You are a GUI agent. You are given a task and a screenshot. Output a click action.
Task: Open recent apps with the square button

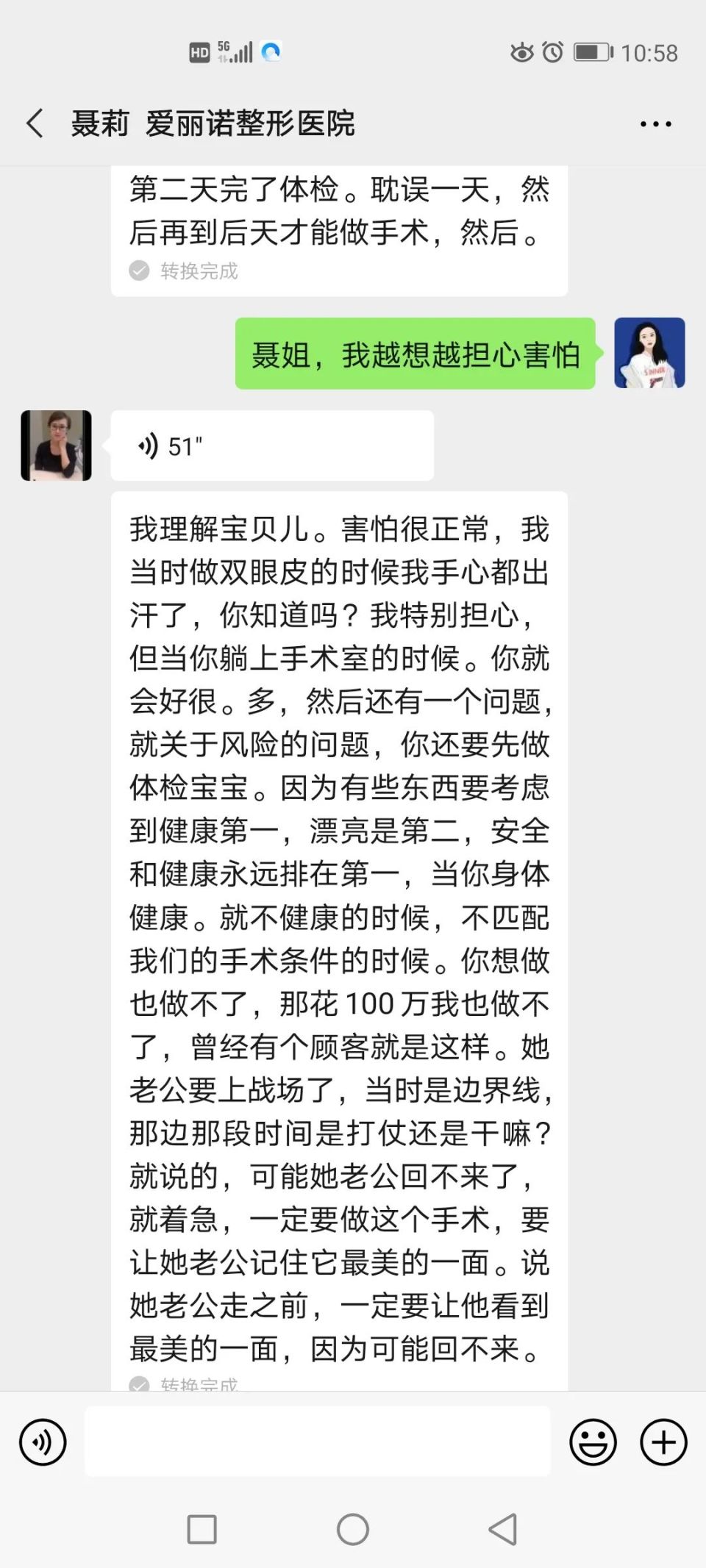[202, 1530]
